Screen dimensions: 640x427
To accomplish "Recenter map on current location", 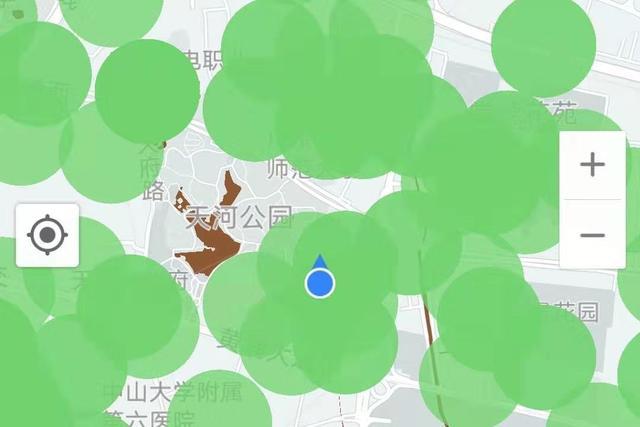I will click(47, 236).
